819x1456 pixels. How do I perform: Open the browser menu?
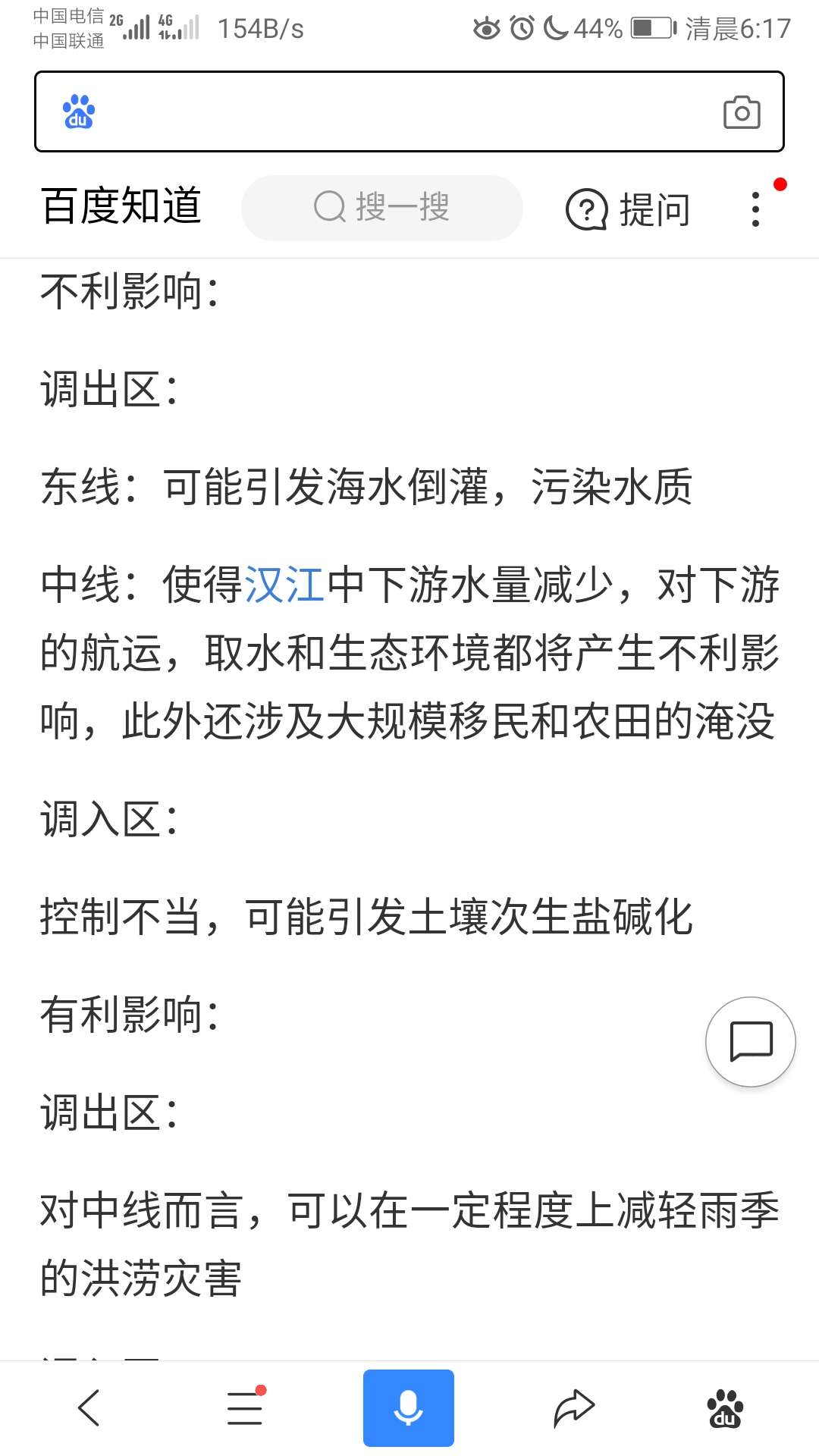[246, 1408]
